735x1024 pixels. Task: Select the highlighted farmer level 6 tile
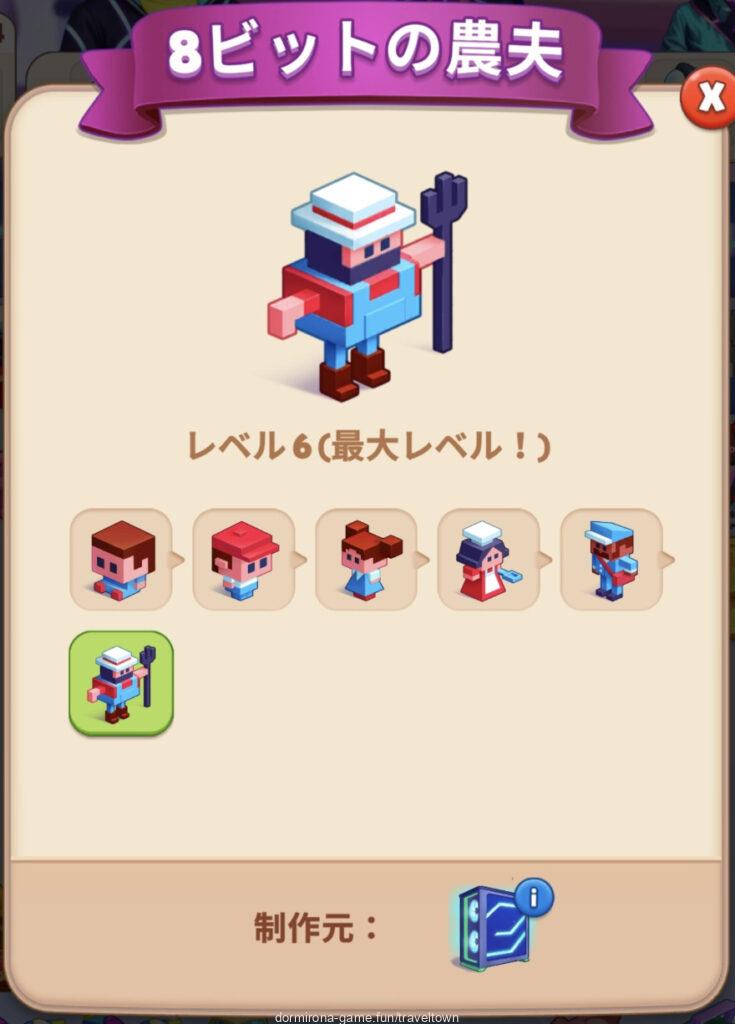(x=121, y=683)
